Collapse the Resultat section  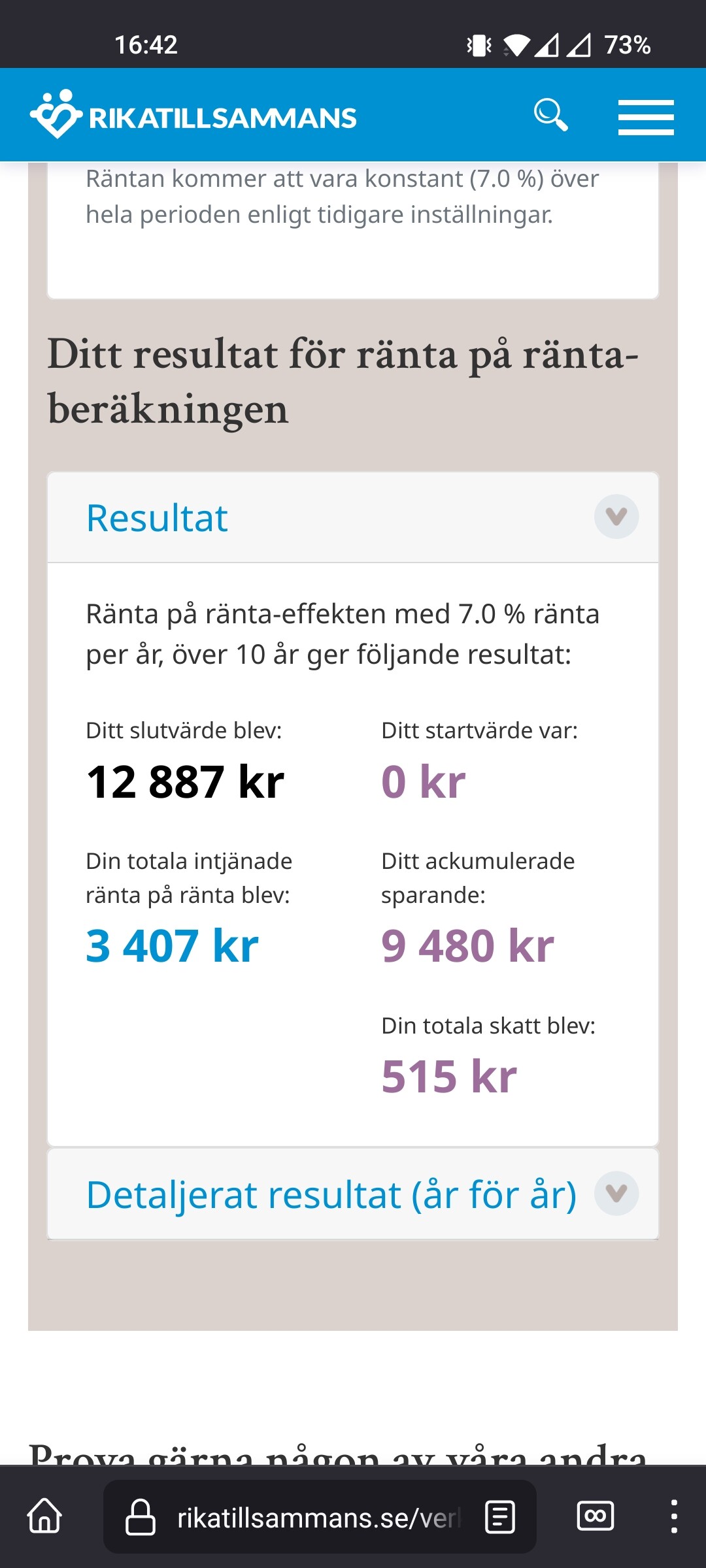(x=616, y=517)
